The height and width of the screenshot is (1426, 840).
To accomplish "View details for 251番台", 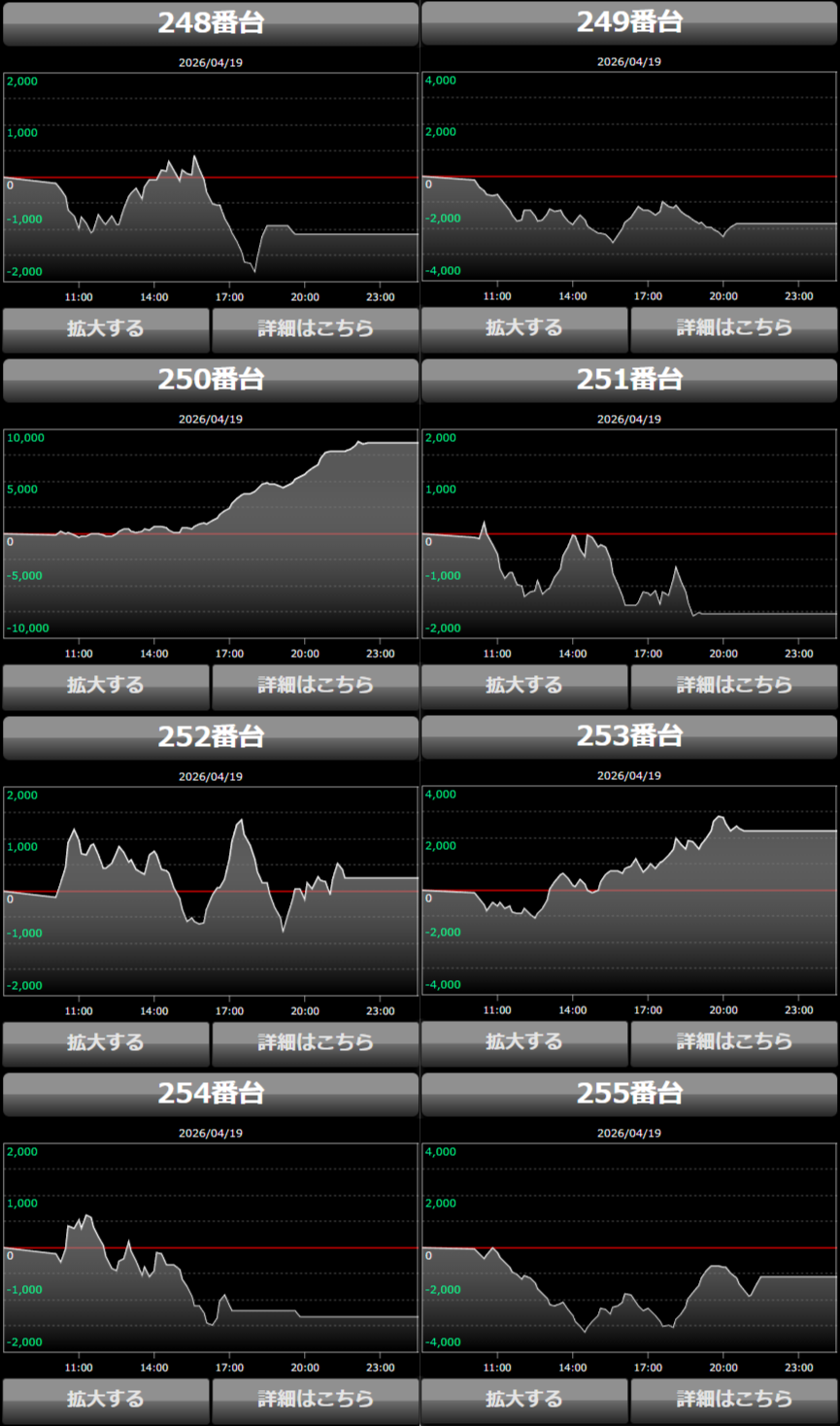I will (734, 686).
